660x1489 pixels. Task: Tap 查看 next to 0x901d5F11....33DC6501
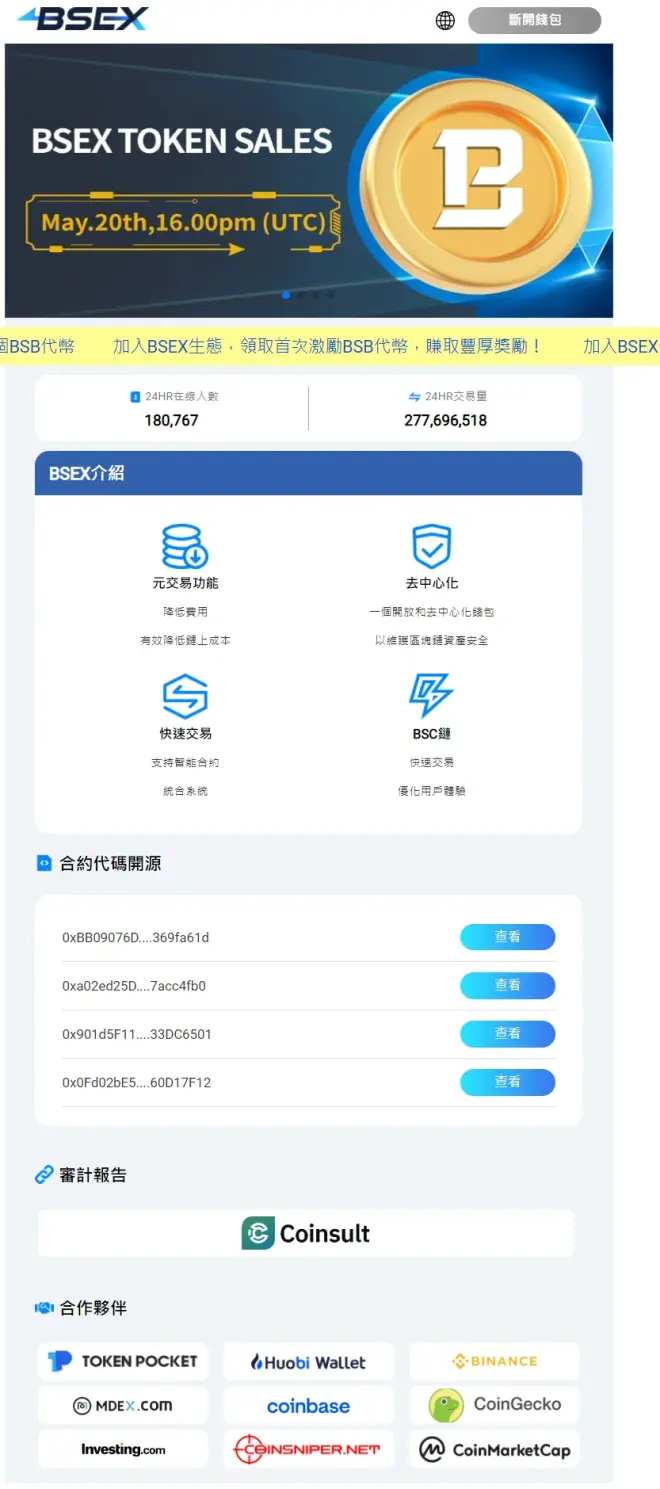507,1033
